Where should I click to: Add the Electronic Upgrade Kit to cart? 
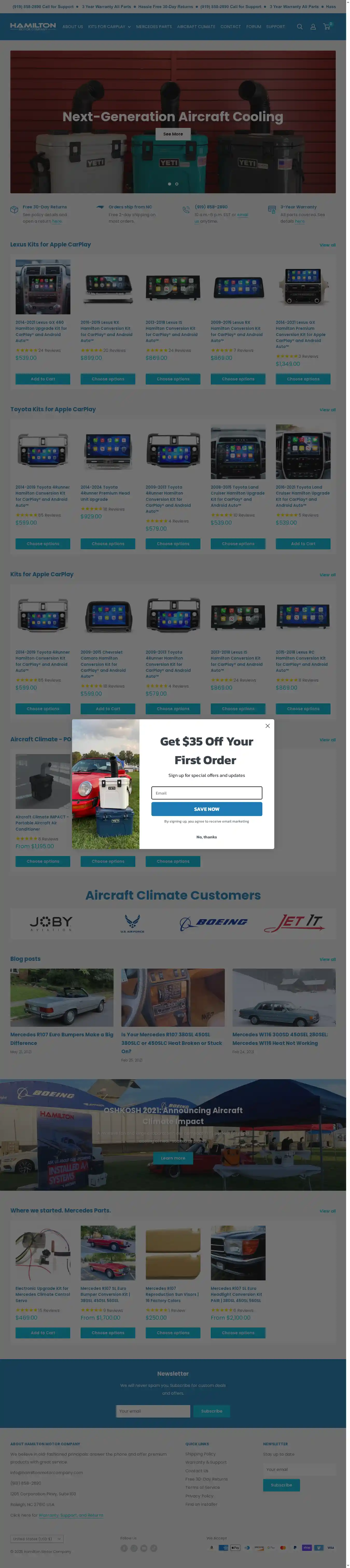pos(43,1332)
